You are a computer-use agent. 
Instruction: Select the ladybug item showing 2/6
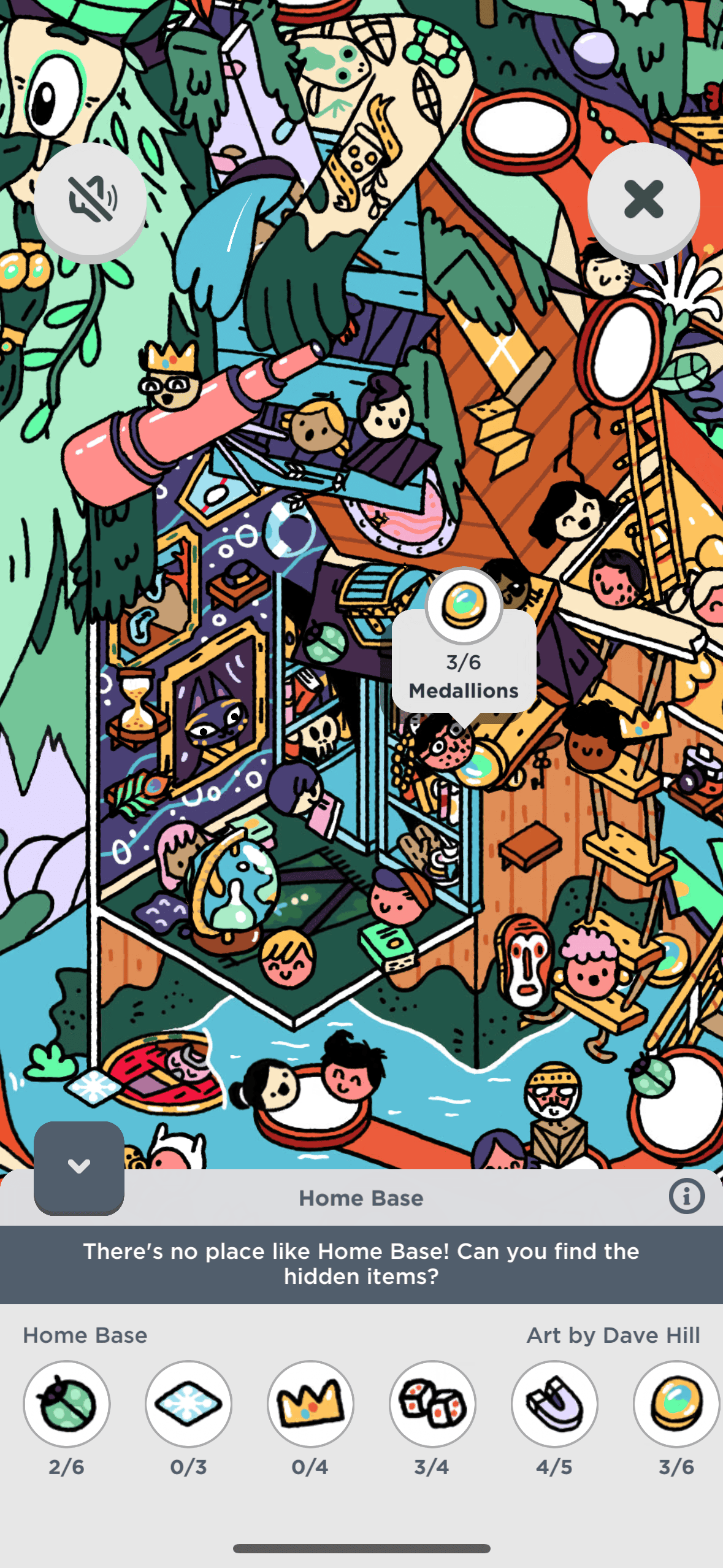click(x=67, y=1404)
